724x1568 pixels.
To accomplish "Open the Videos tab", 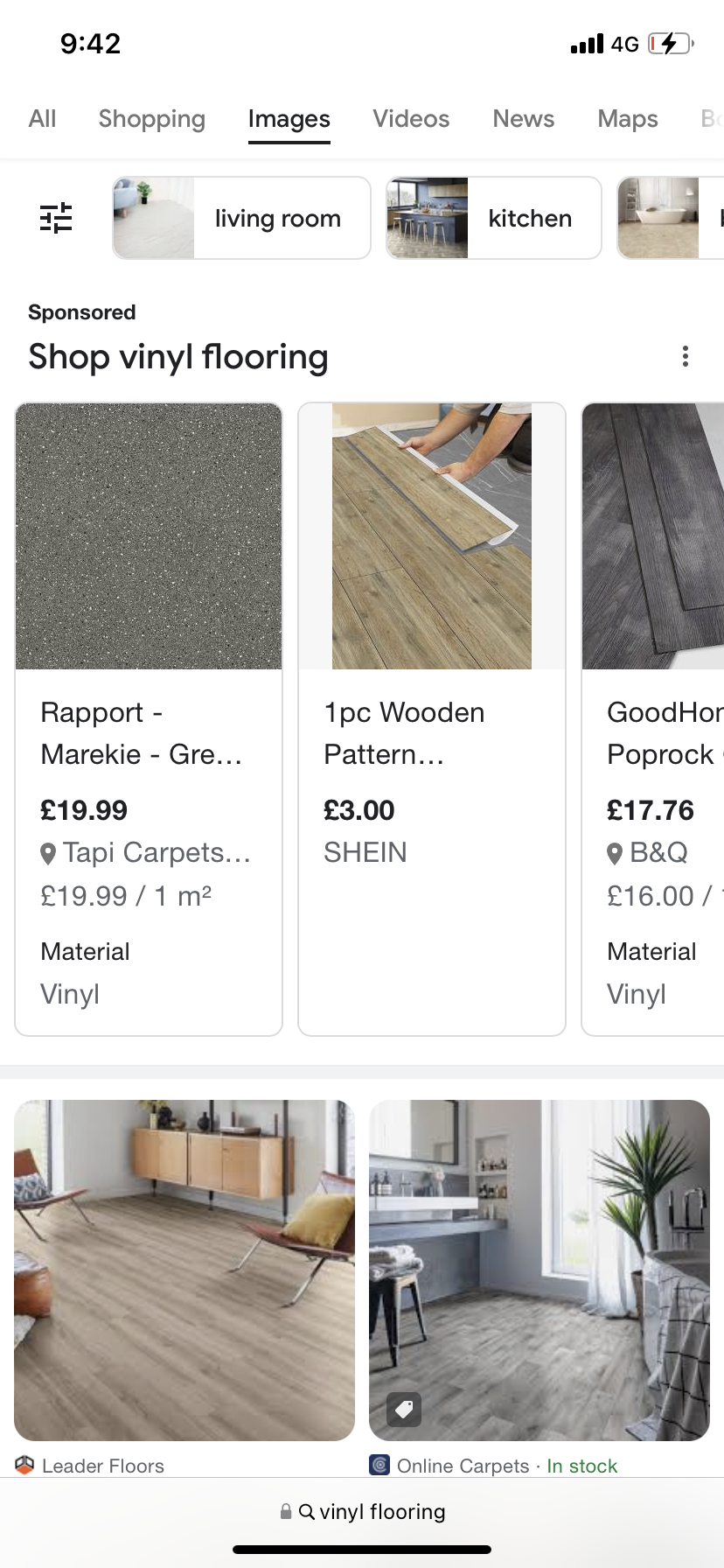I will click(x=411, y=119).
